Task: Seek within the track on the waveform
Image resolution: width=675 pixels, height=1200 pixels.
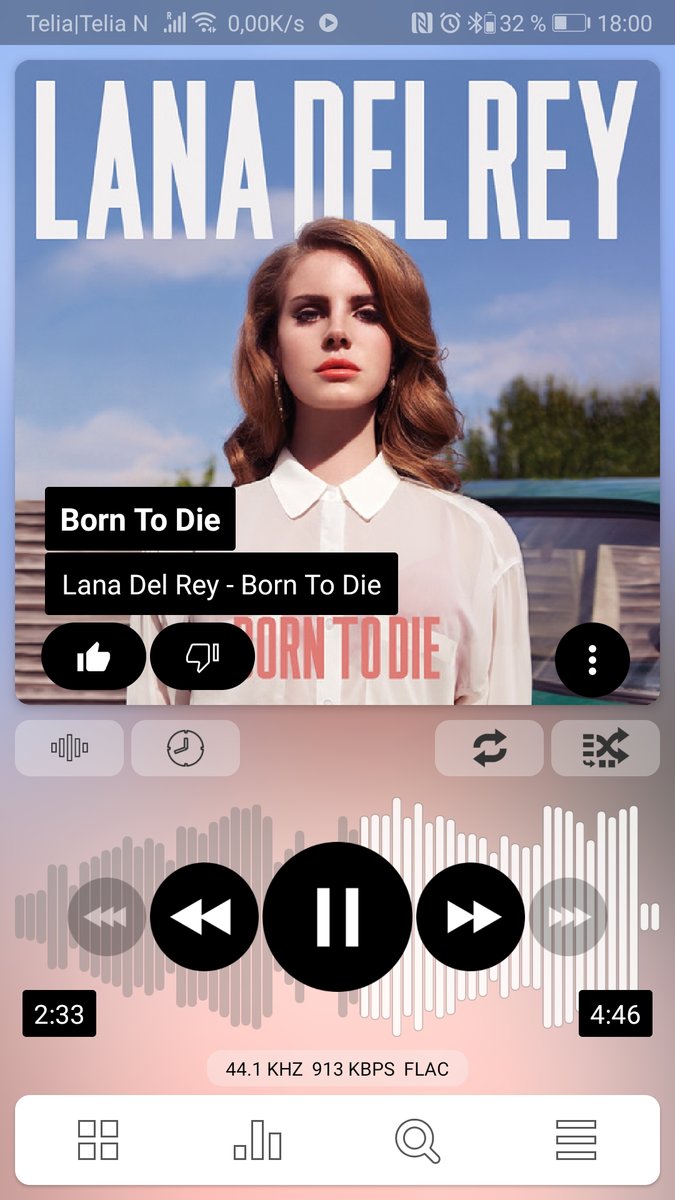Action: click(337, 917)
